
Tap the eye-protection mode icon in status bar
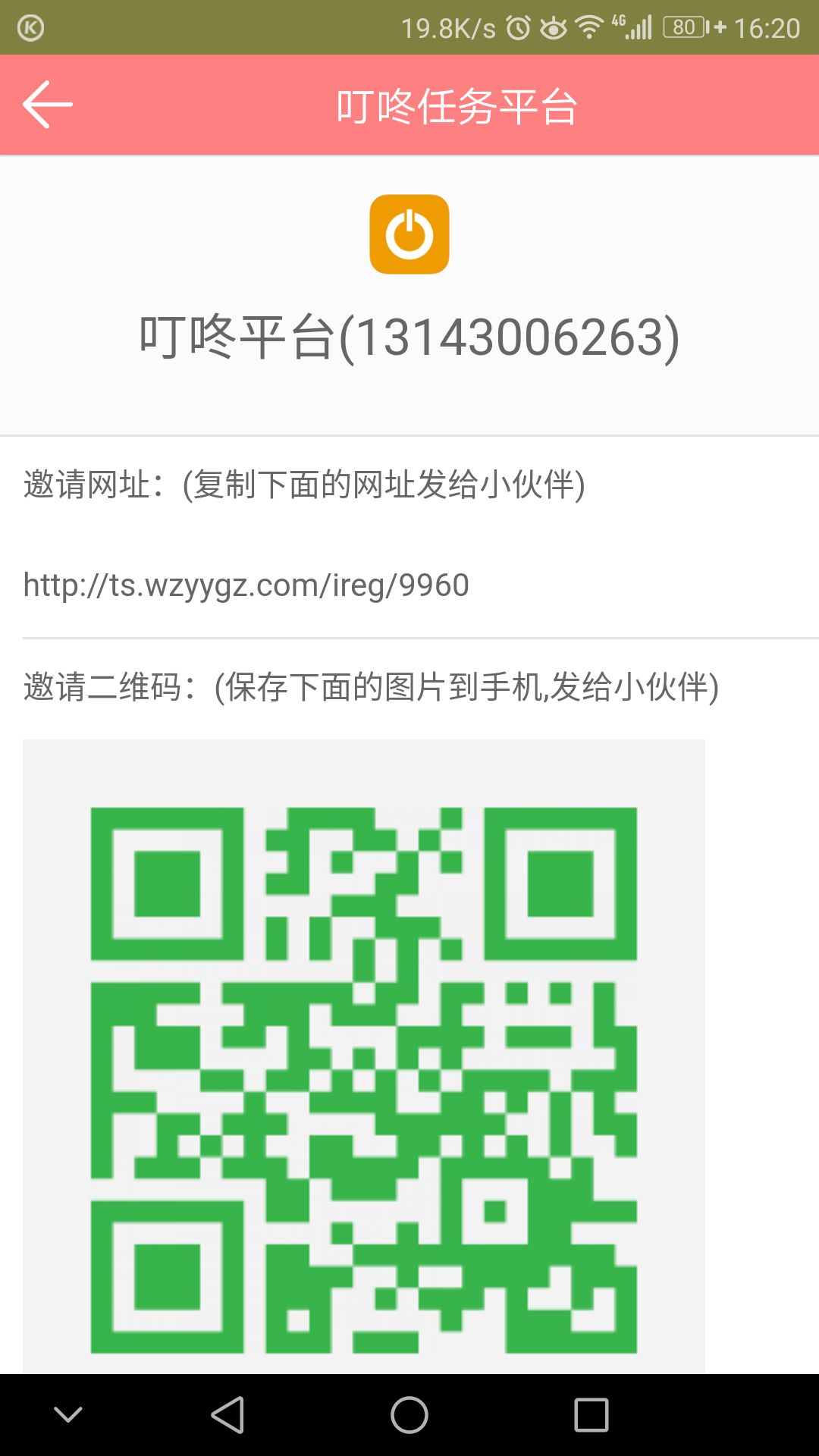[554, 25]
